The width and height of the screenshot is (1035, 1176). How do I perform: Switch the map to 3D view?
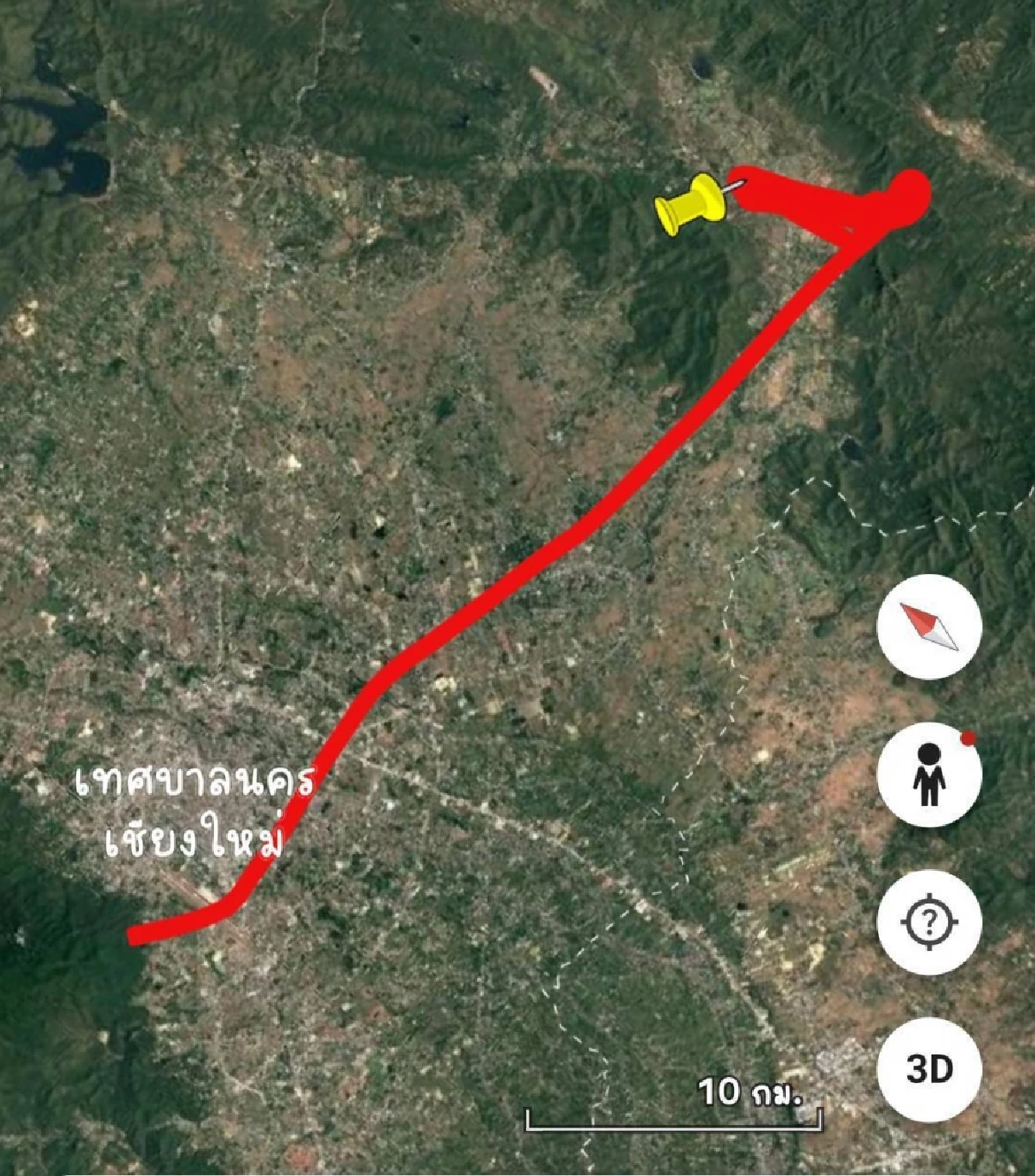pyautogui.click(x=929, y=1069)
